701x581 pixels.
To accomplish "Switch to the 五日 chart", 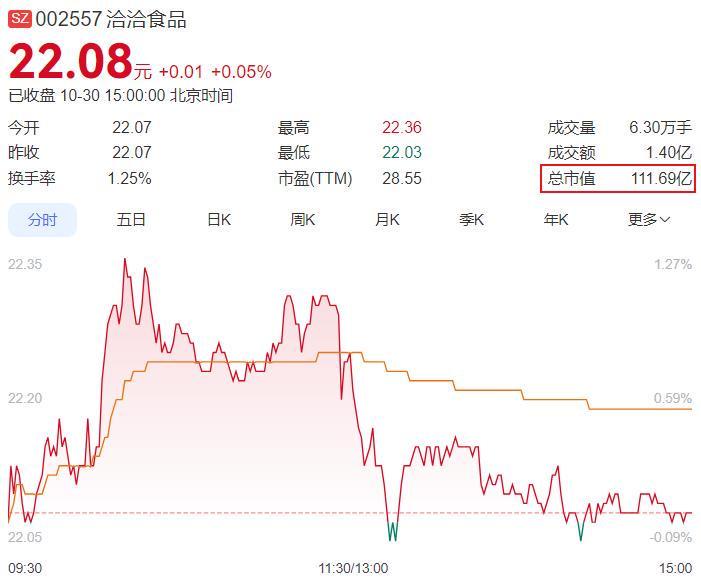I will tap(131, 220).
